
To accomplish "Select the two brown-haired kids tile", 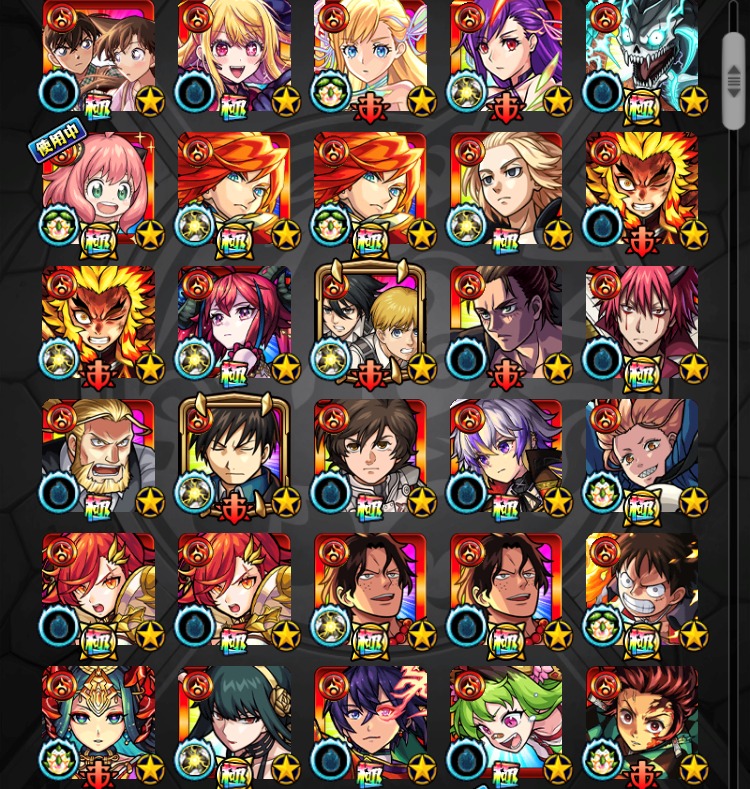I will click(x=98, y=56).
